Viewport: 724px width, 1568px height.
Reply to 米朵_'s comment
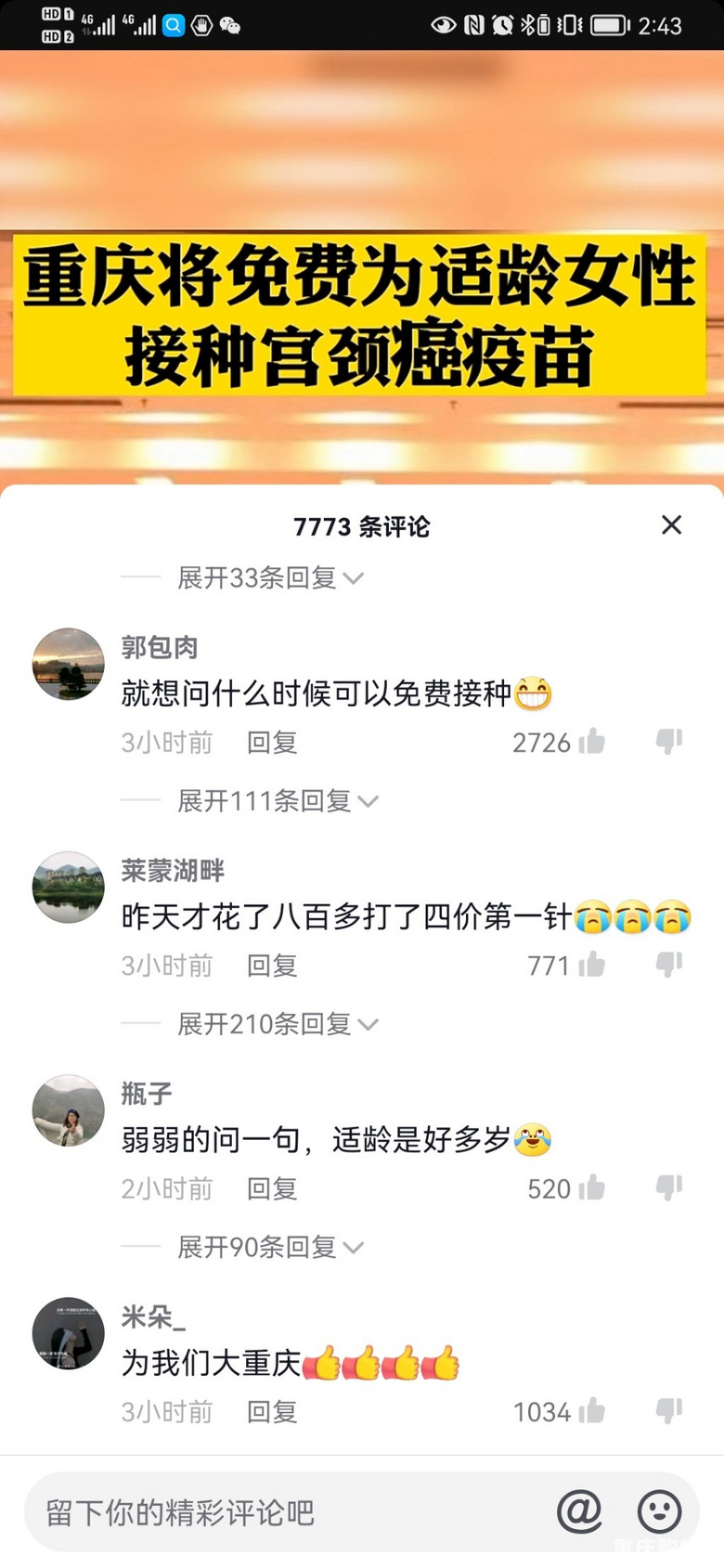point(272,1412)
